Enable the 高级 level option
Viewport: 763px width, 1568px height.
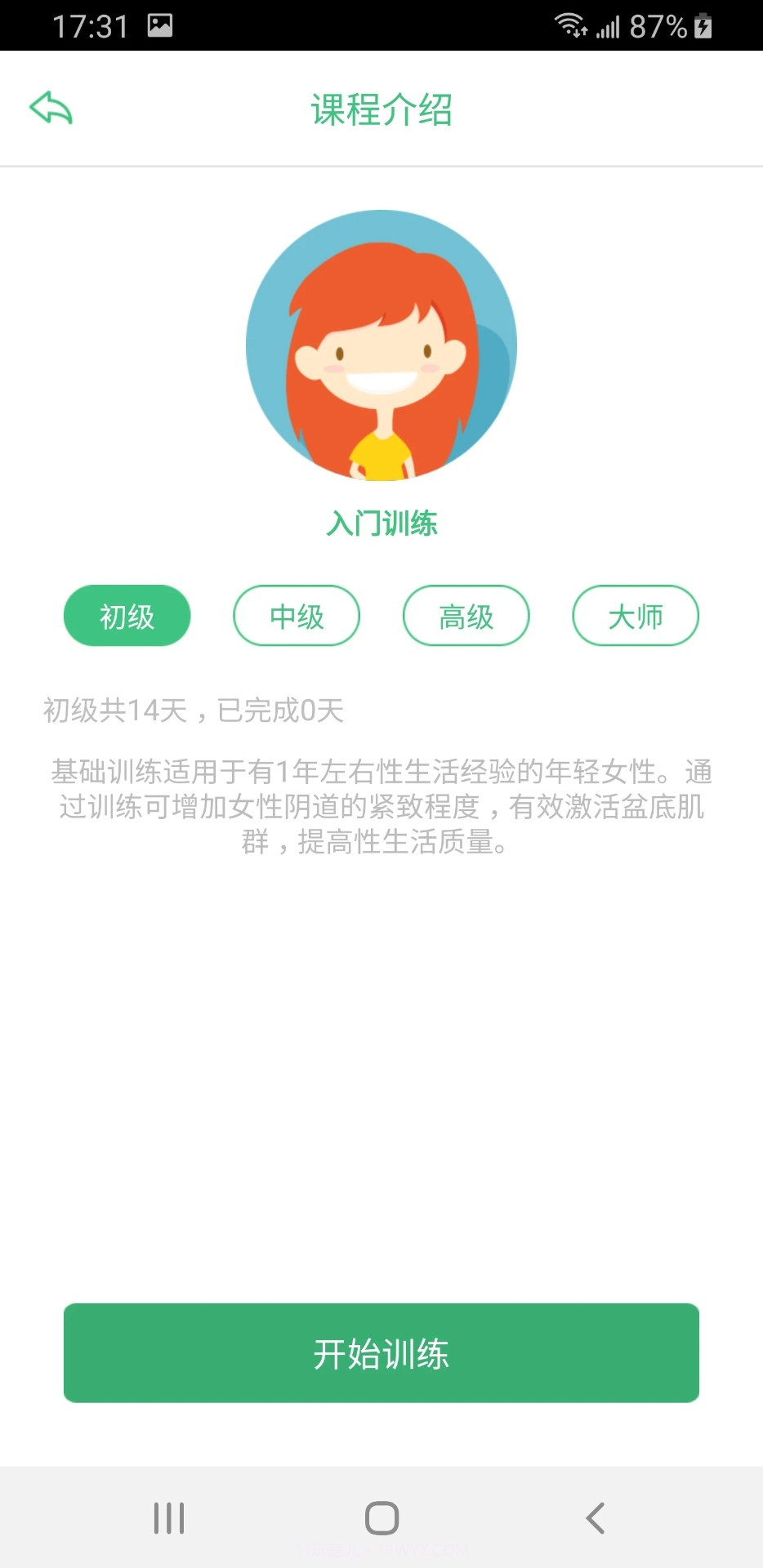pos(466,616)
